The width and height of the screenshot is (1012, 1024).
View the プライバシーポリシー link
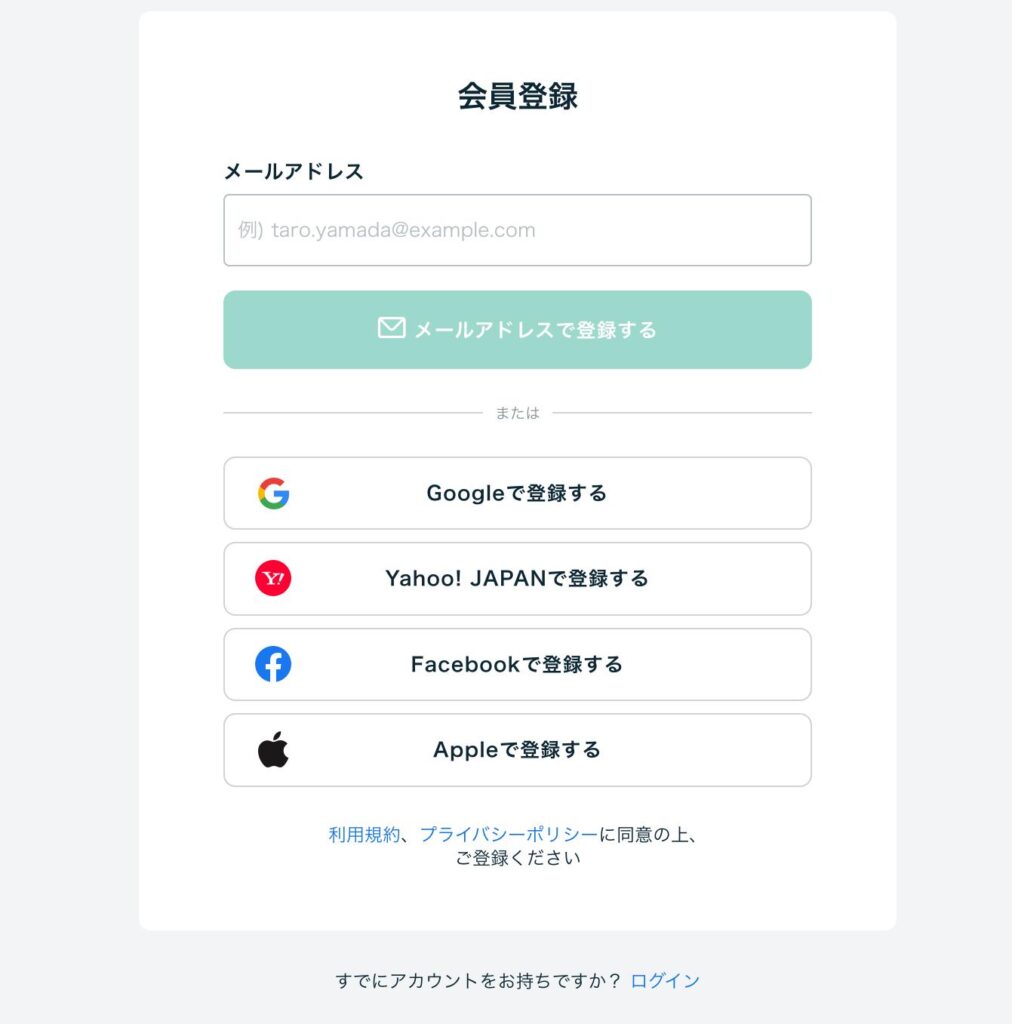coord(508,834)
